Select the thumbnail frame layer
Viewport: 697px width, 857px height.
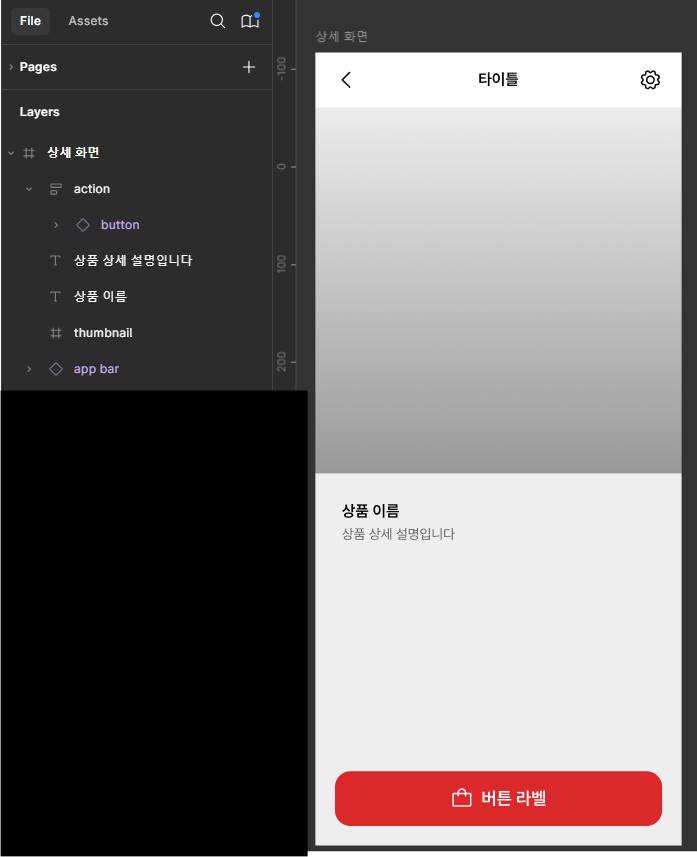(x=103, y=333)
